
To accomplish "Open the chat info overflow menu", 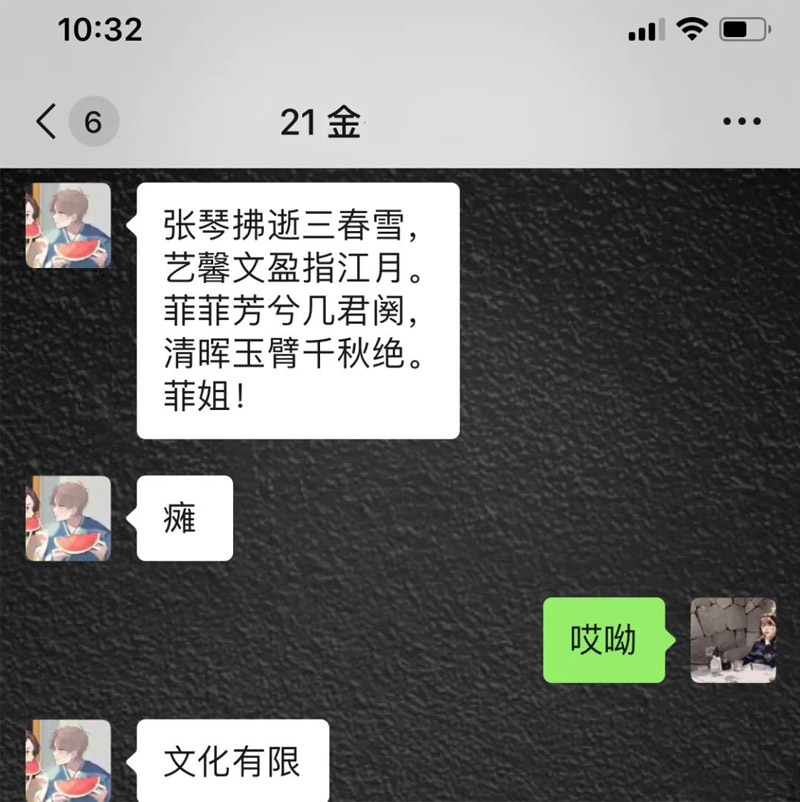I will point(741,122).
